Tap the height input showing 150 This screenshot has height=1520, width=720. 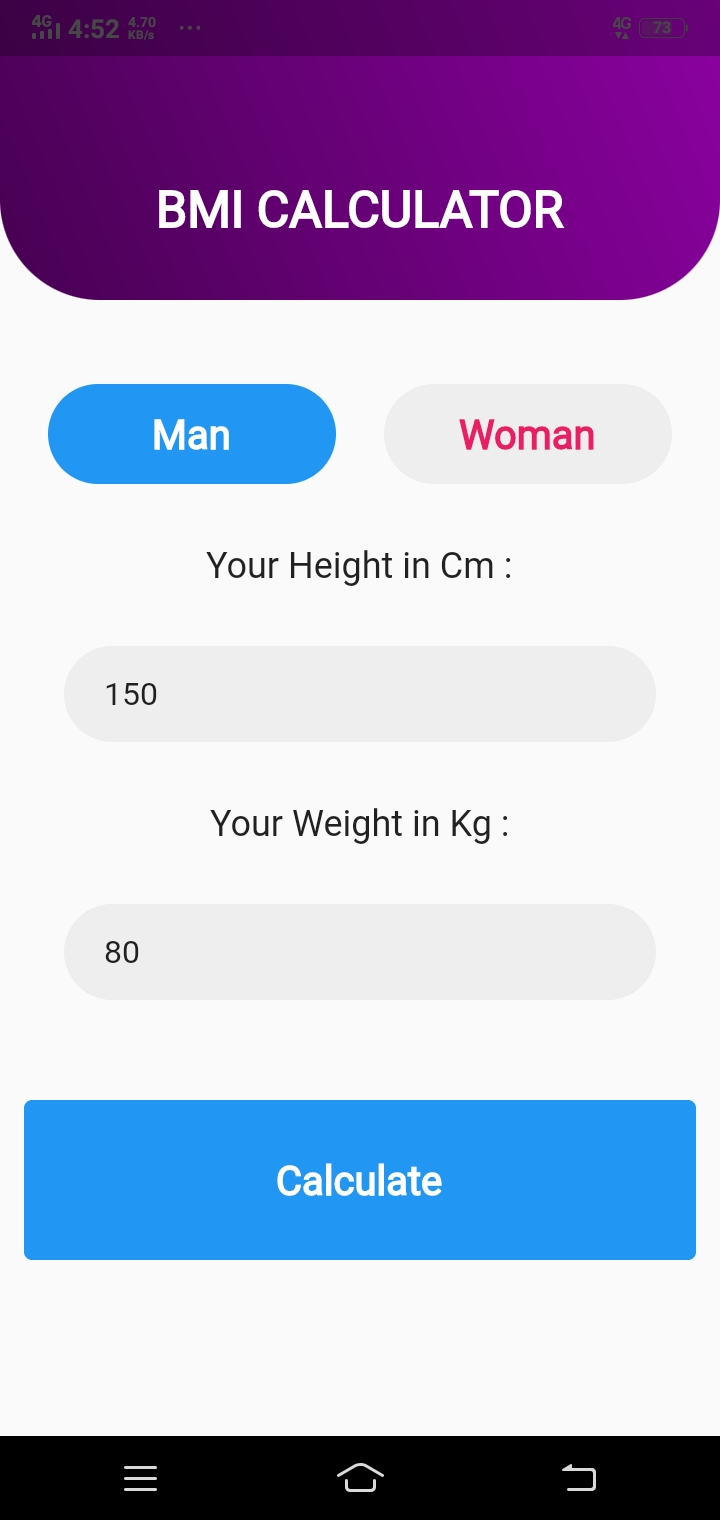click(360, 693)
